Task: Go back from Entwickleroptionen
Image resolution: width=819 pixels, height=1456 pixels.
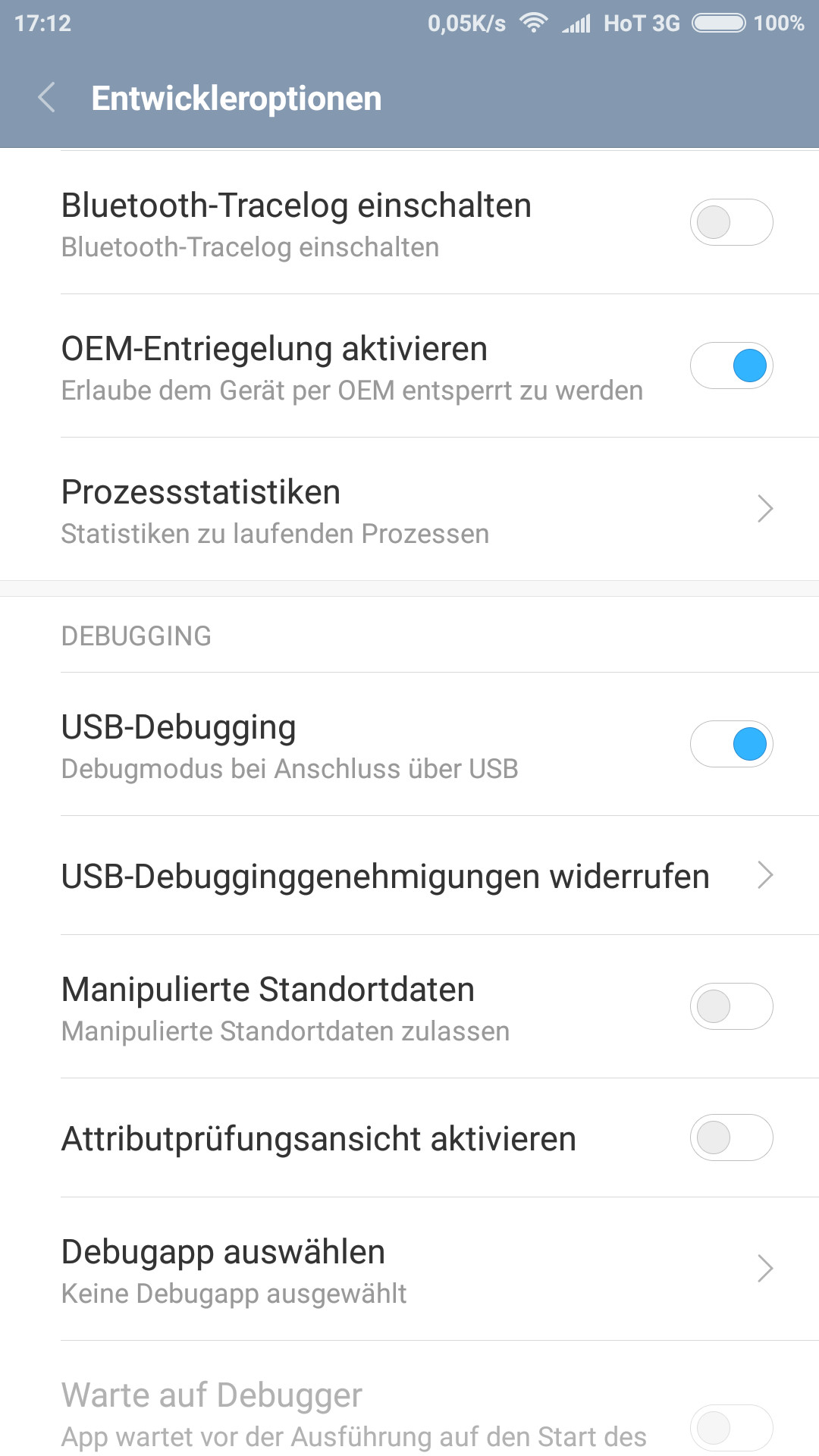Action: 47,98
